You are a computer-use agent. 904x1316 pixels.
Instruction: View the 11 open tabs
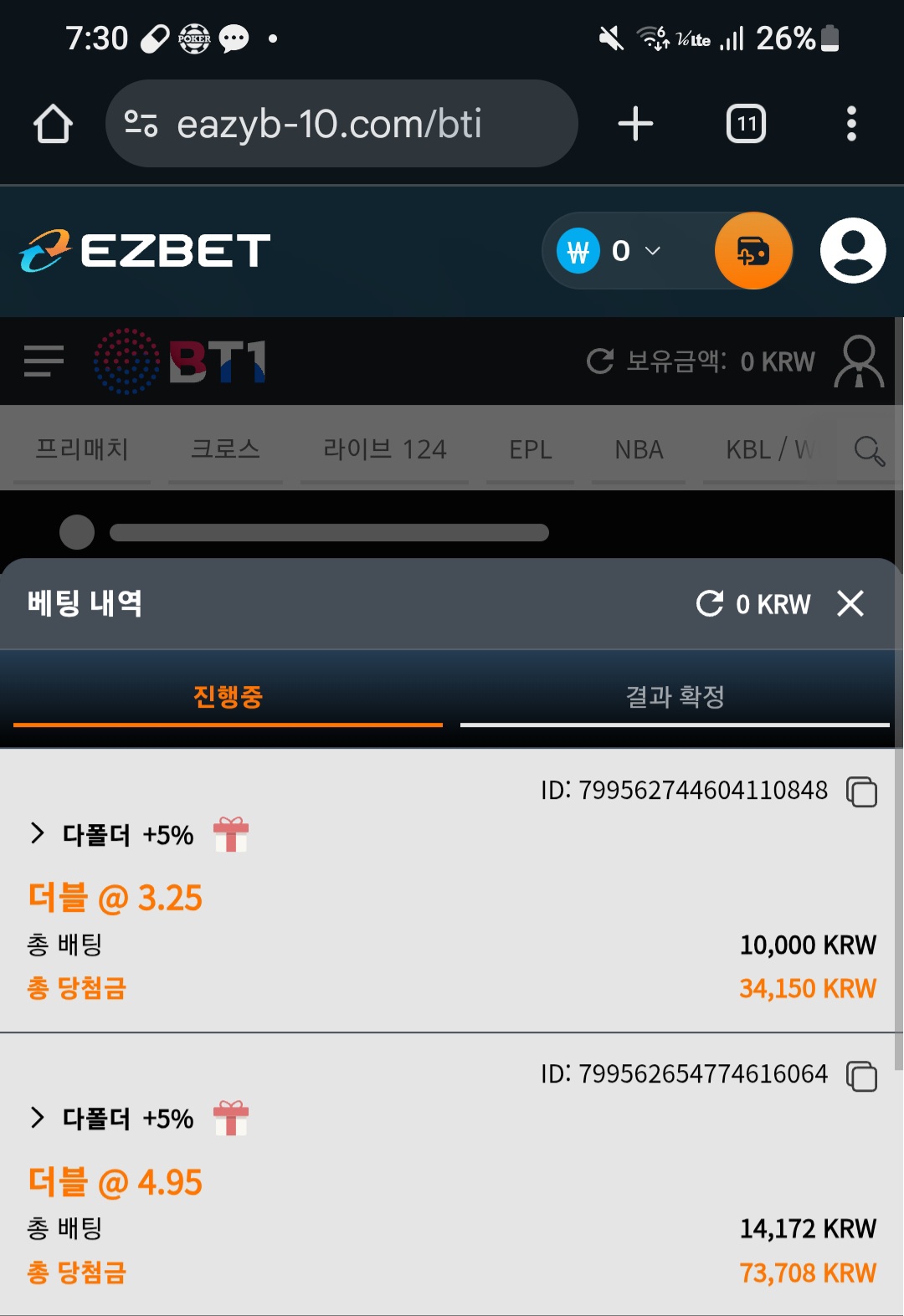point(746,124)
